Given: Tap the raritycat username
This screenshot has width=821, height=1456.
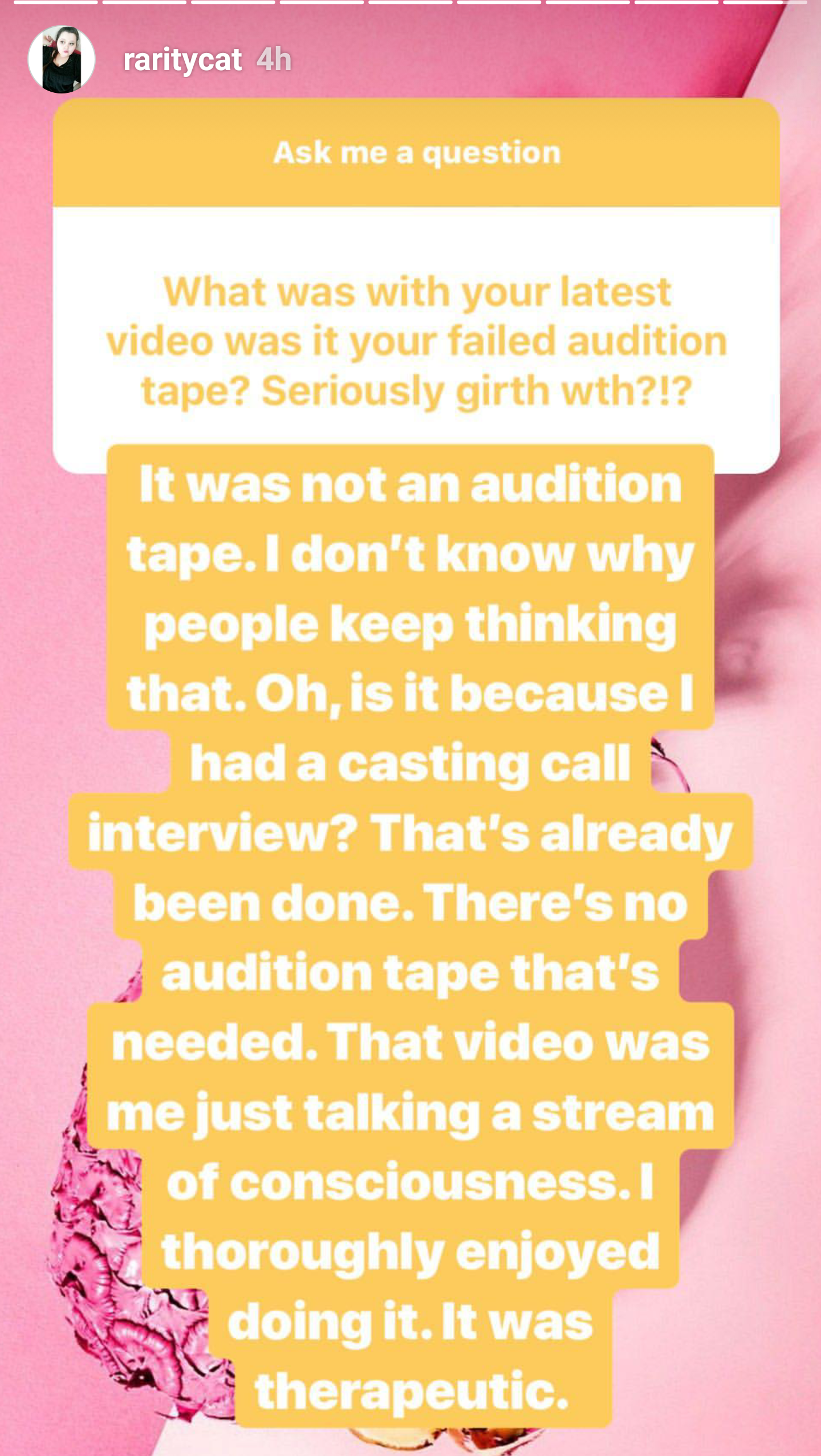Looking at the screenshot, I should click(182, 60).
